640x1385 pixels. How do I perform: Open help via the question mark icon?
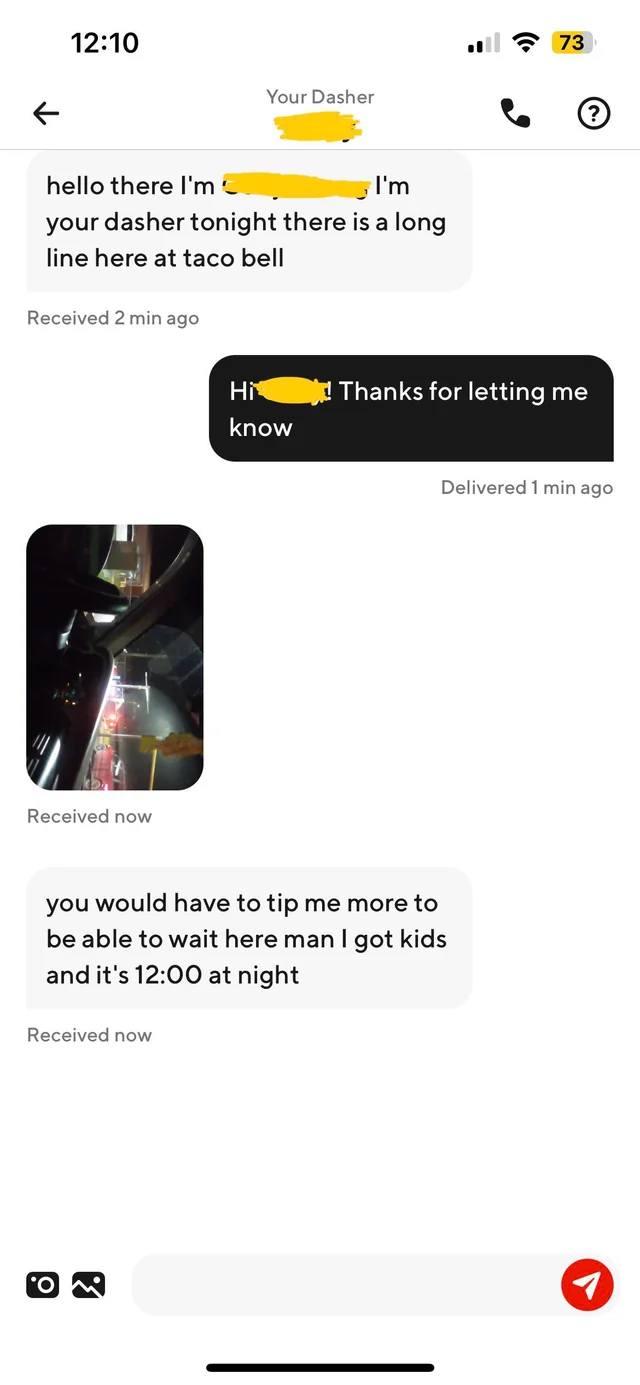[x=594, y=114]
